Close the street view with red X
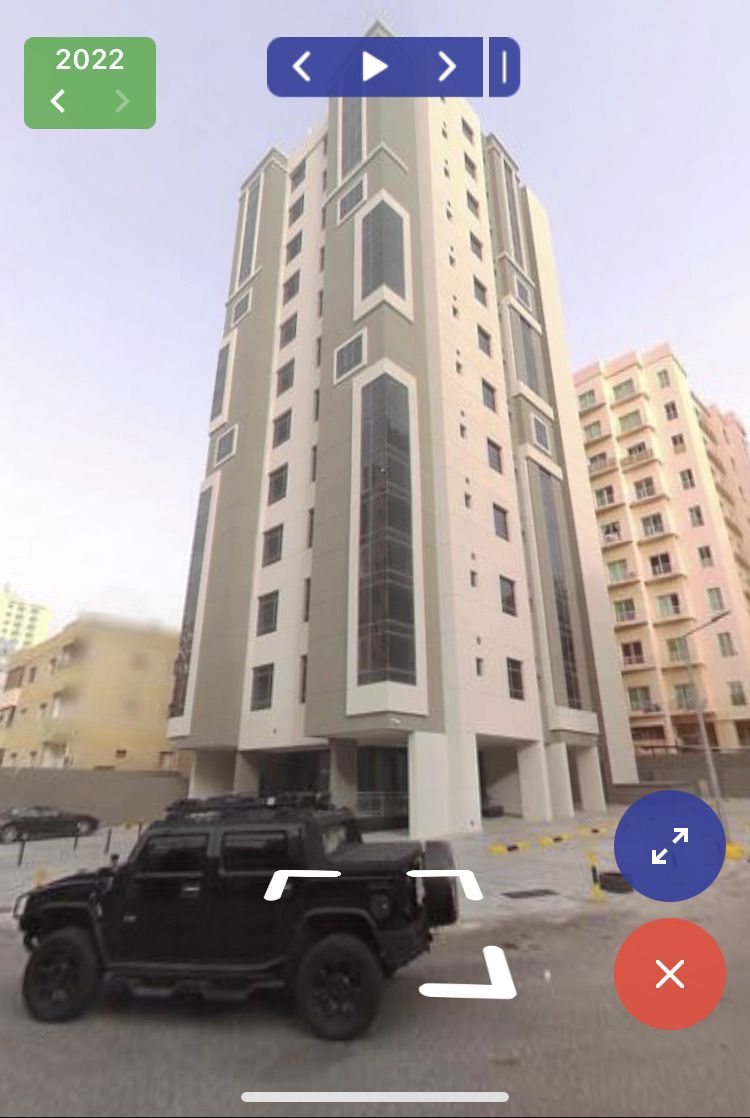This screenshot has height=1118, width=750. (669, 973)
